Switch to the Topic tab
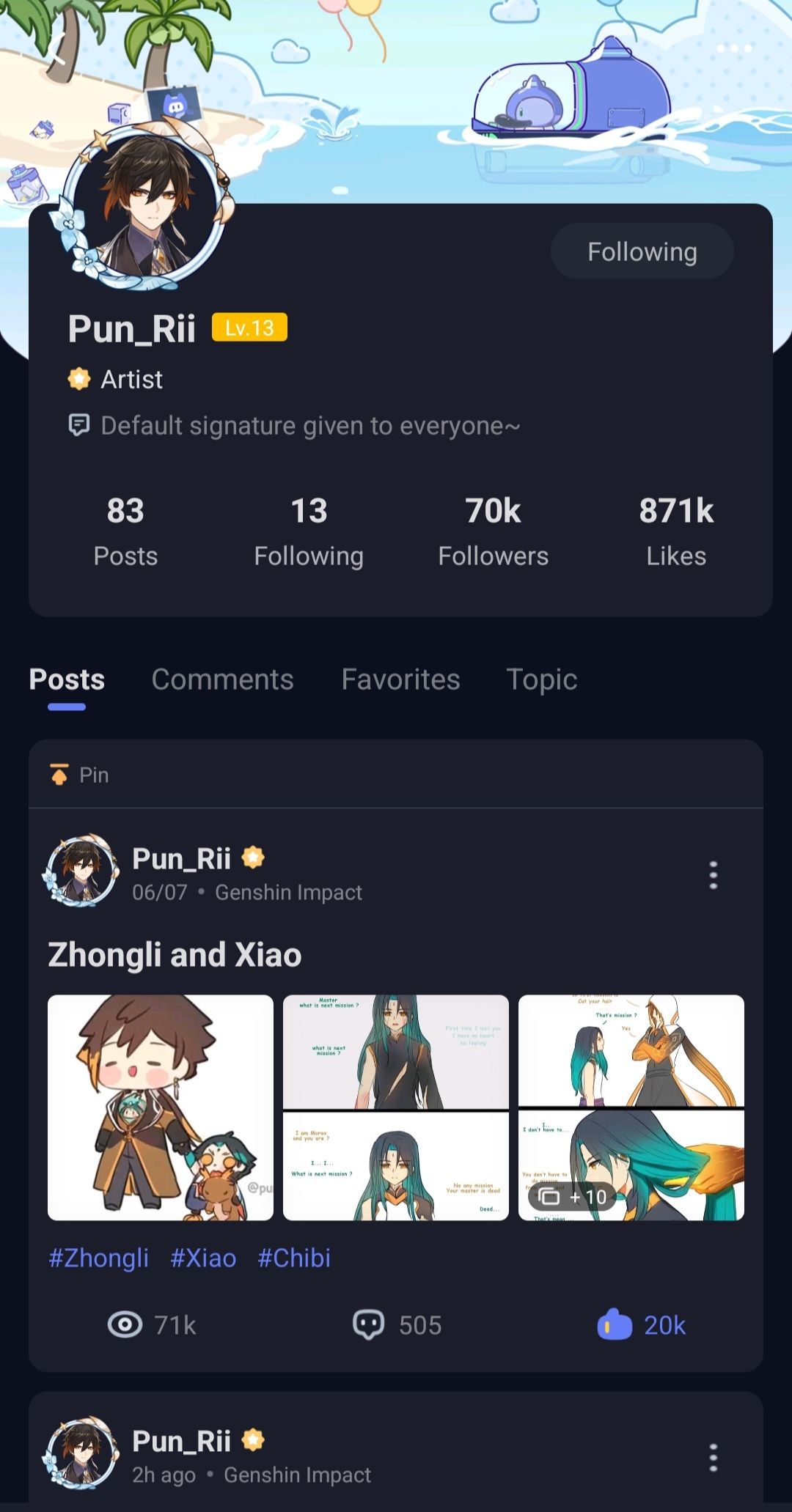Viewport: 792px width, 1512px height. [541, 679]
